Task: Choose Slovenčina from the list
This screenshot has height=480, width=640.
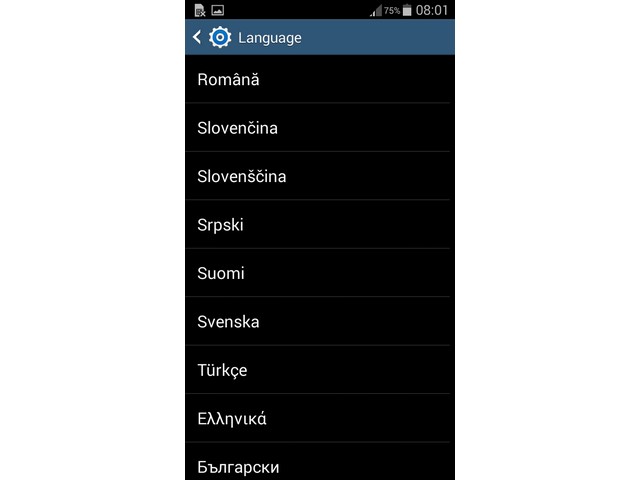Action: click(318, 128)
